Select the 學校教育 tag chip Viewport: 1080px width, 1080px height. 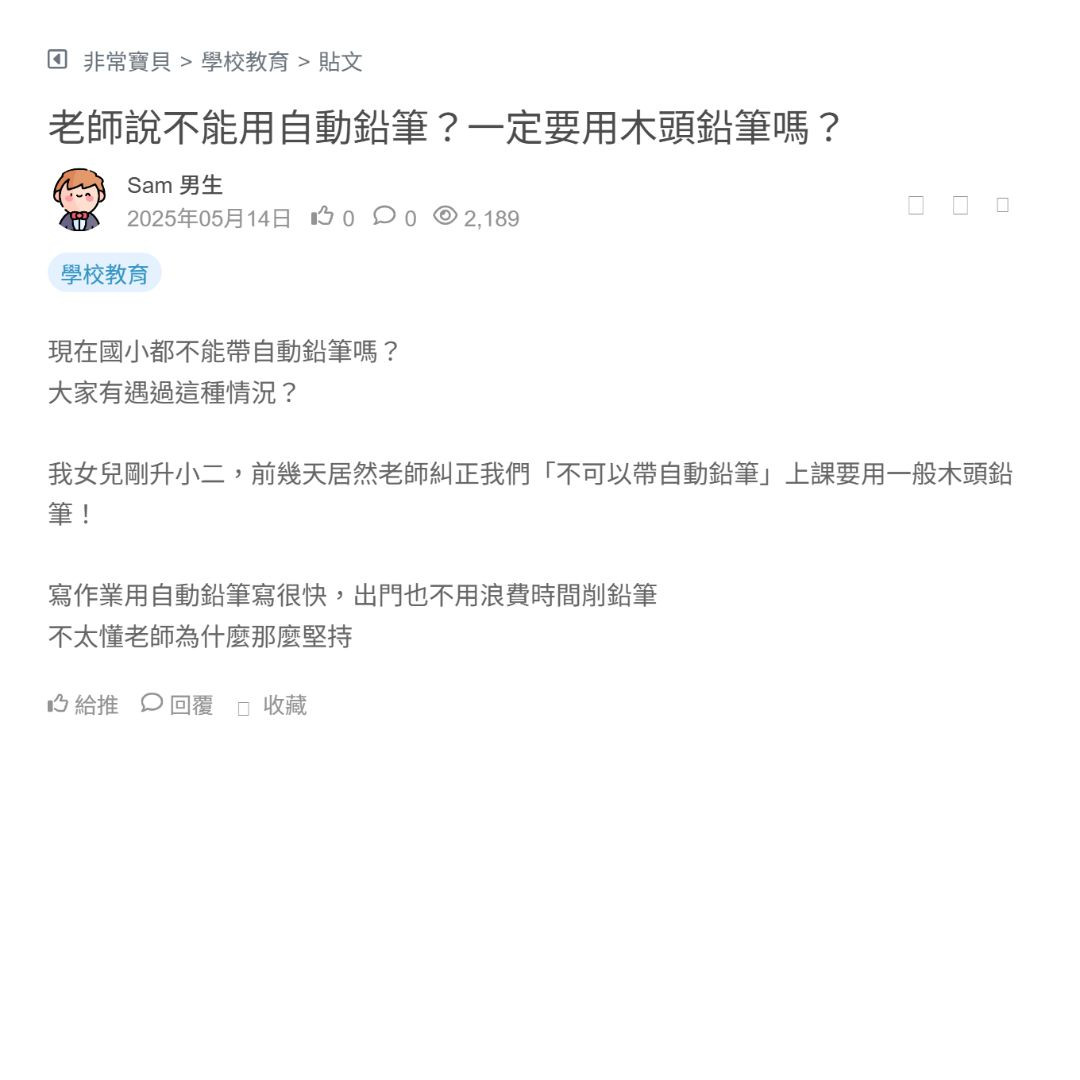pyautogui.click(x=104, y=274)
